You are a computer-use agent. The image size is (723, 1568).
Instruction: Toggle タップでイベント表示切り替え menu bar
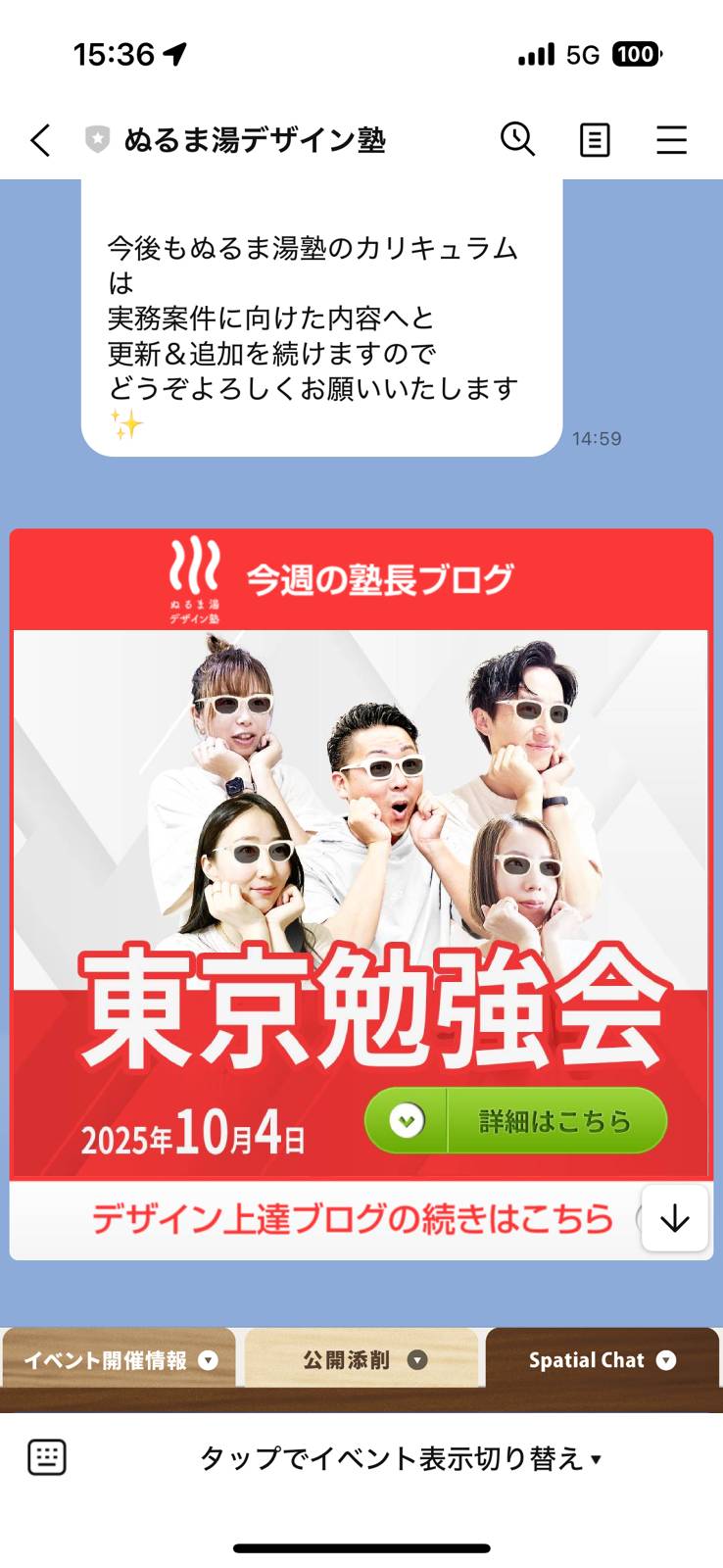(401, 1458)
